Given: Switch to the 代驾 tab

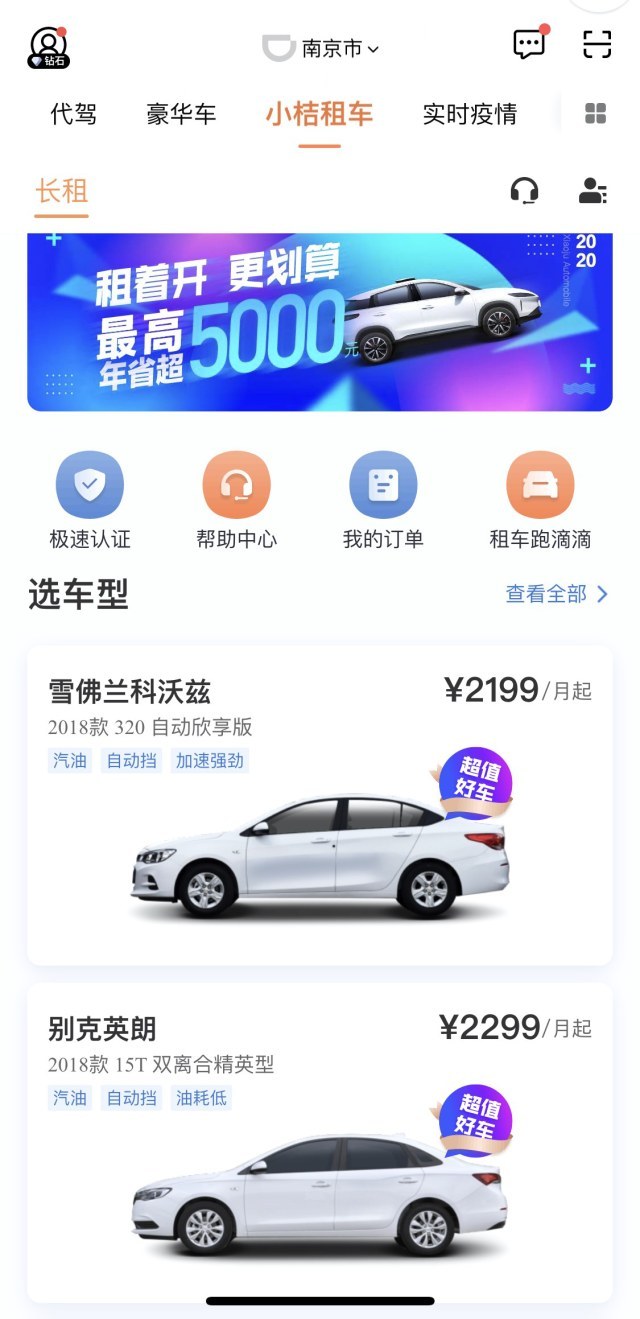Looking at the screenshot, I should pyautogui.click(x=74, y=114).
